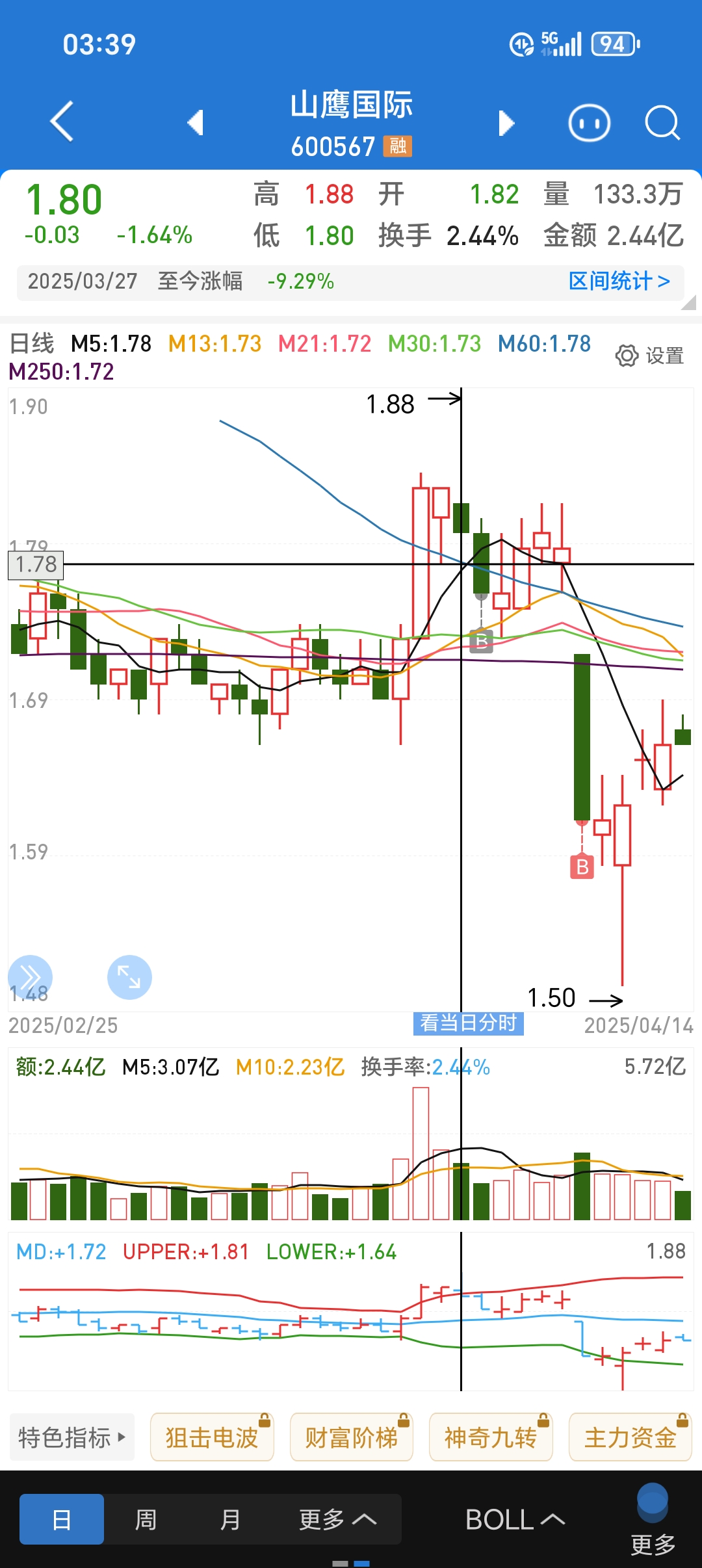Select the 主力资金 indicator

[630, 1437]
